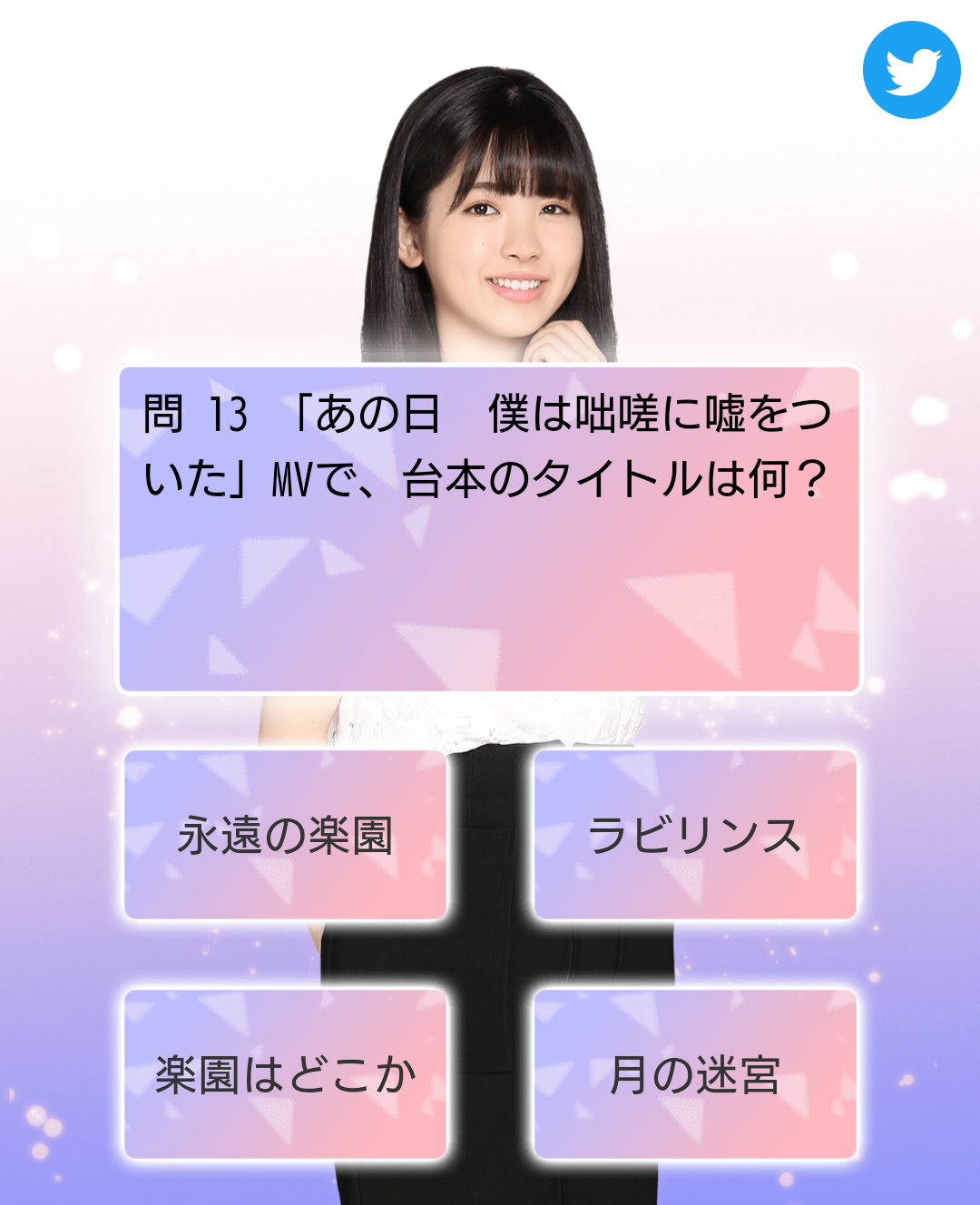
Task: Share the quiz via Twitter icon
Action: coord(911,70)
